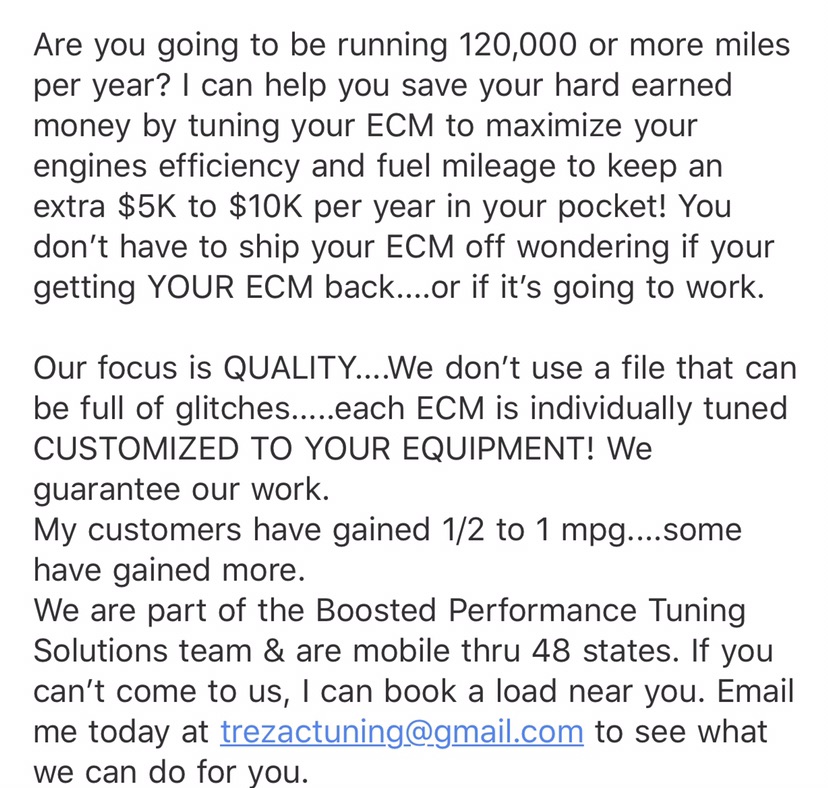Screen dimensions: 828x788
Task: Open the trezactuning@gmail.com email link
Action: (x=401, y=732)
